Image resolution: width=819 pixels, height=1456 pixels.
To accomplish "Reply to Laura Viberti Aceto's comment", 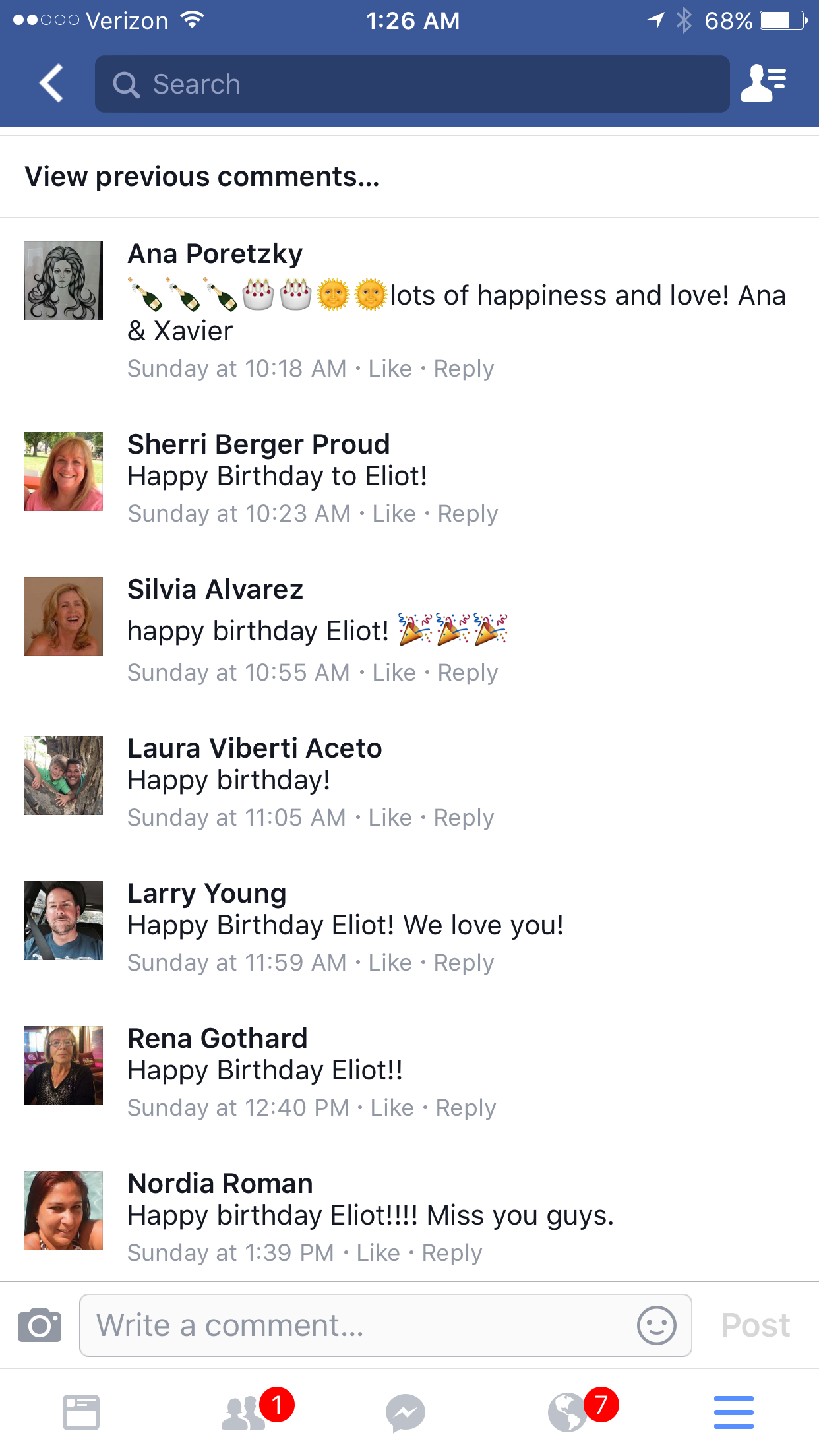I will click(x=464, y=818).
